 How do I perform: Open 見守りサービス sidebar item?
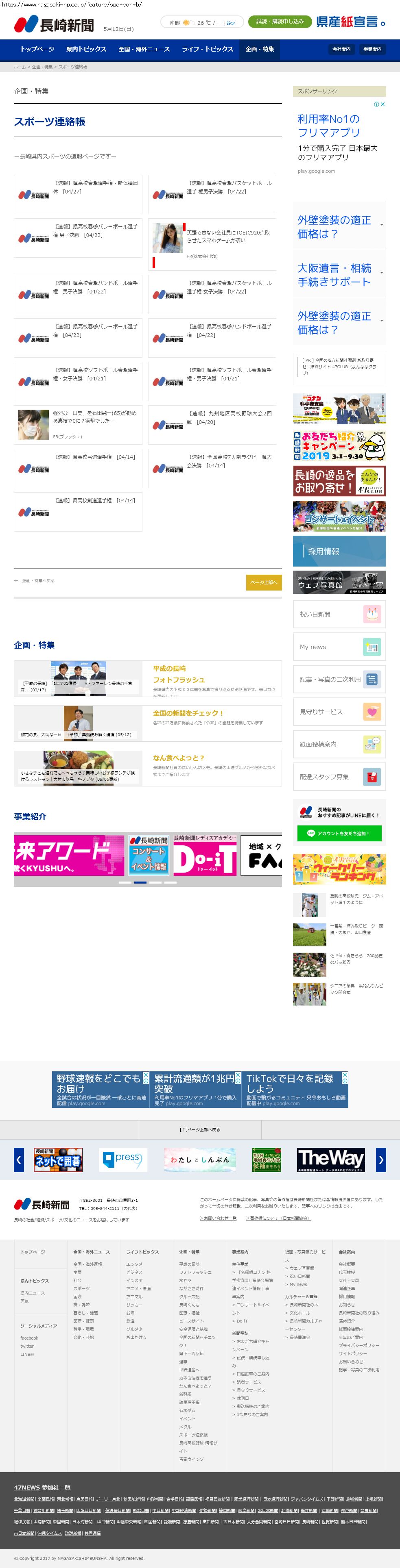[x=339, y=712]
